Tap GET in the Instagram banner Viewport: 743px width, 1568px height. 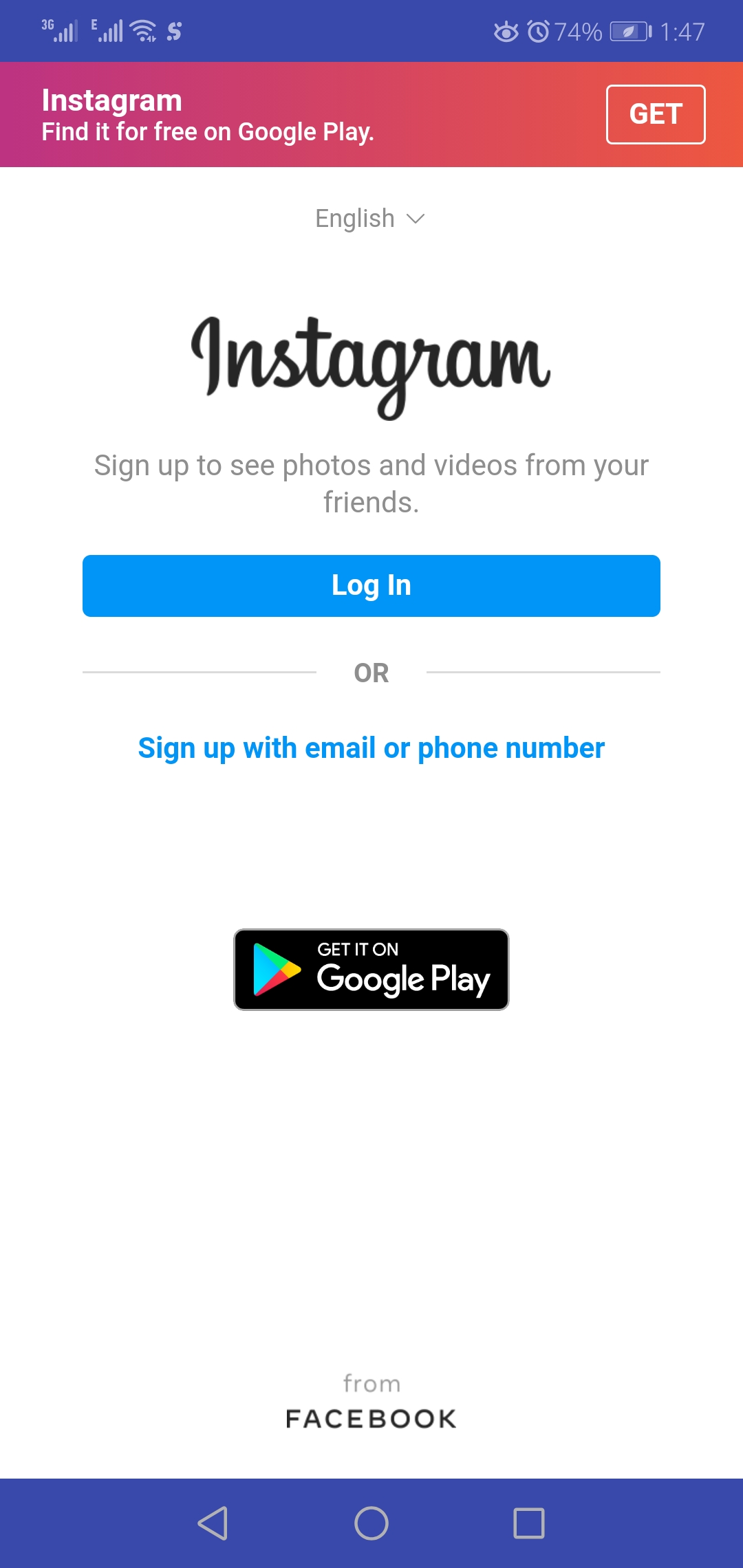click(655, 114)
